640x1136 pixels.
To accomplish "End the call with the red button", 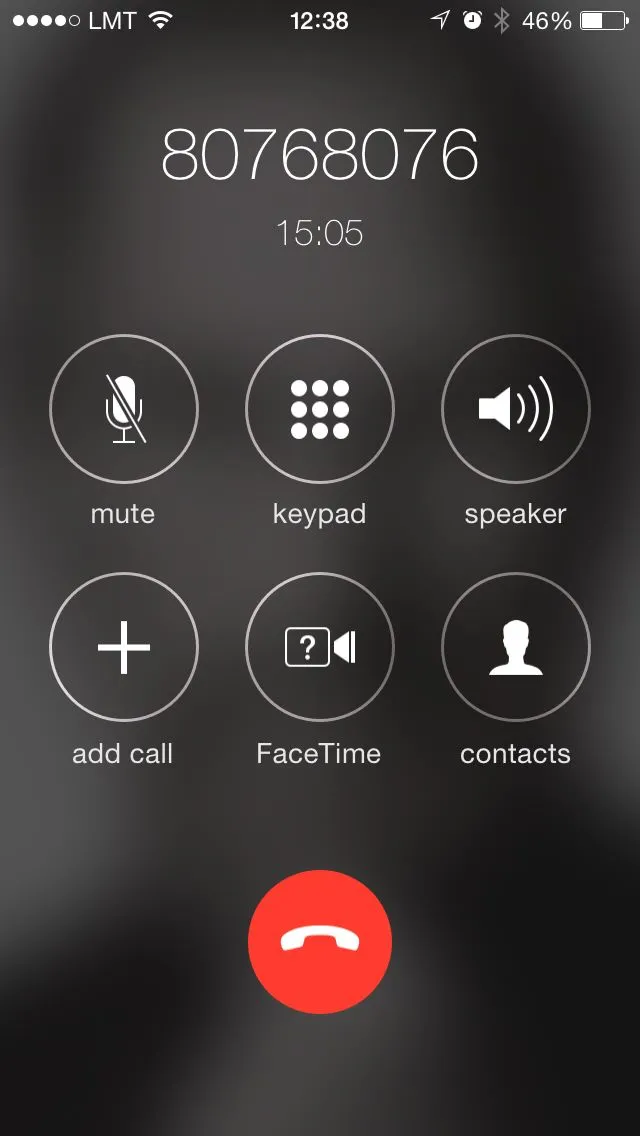I will point(320,942).
